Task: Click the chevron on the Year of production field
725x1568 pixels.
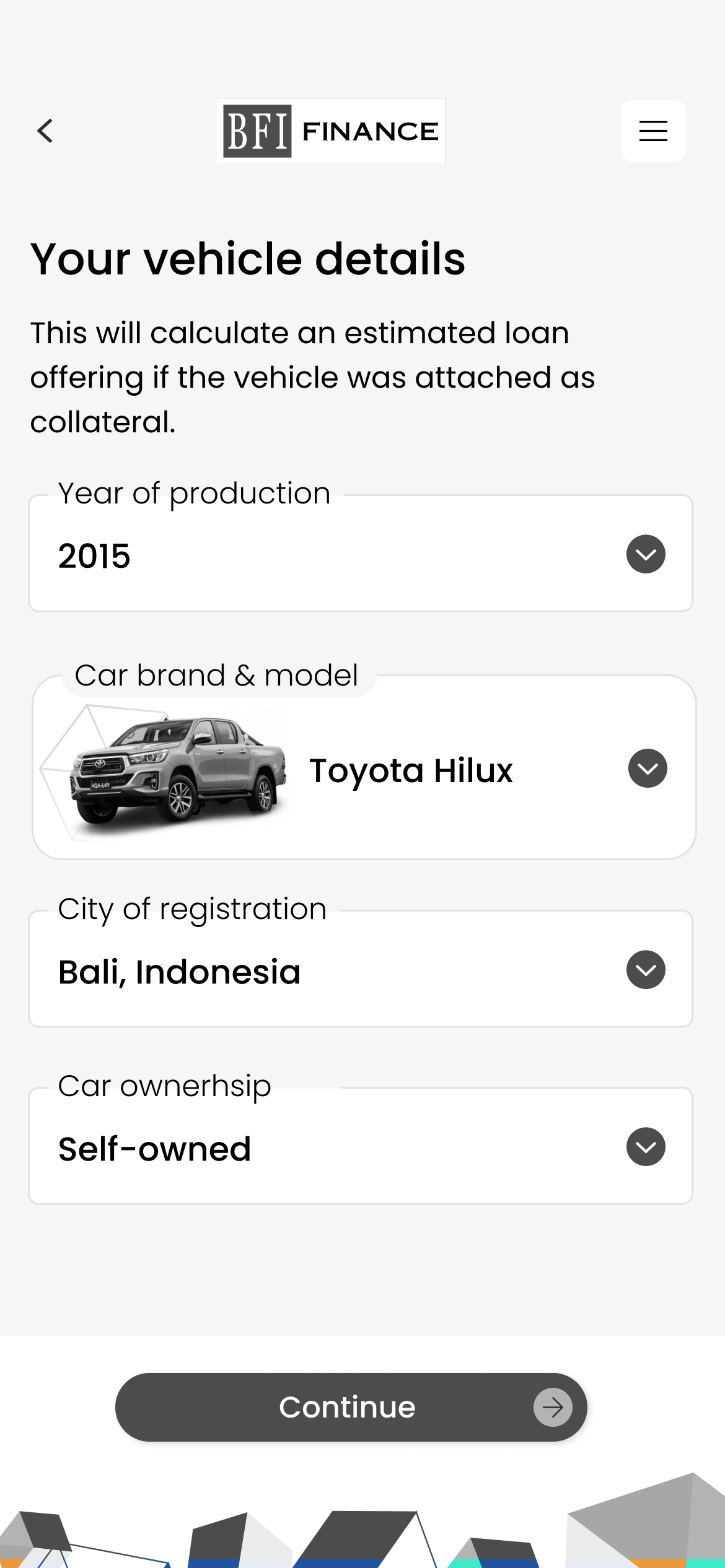Action: pyautogui.click(x=645, y=554)
